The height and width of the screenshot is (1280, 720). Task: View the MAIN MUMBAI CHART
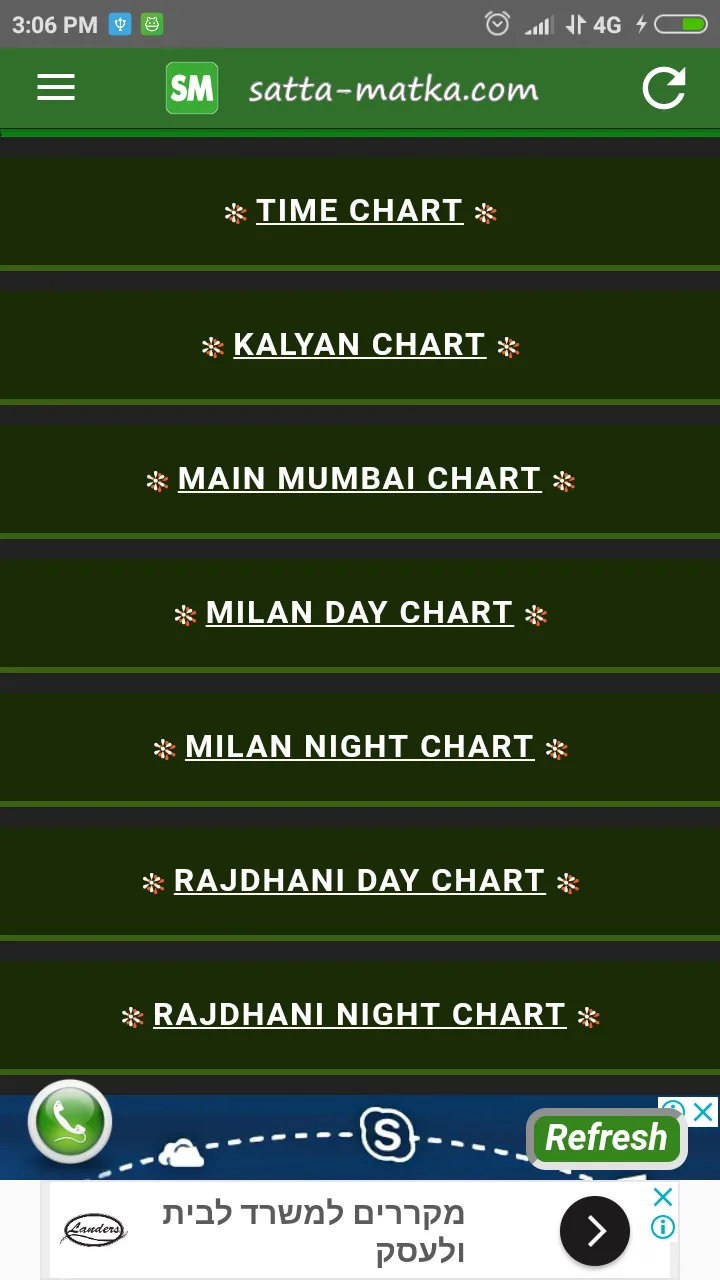[x=360, y=479]
